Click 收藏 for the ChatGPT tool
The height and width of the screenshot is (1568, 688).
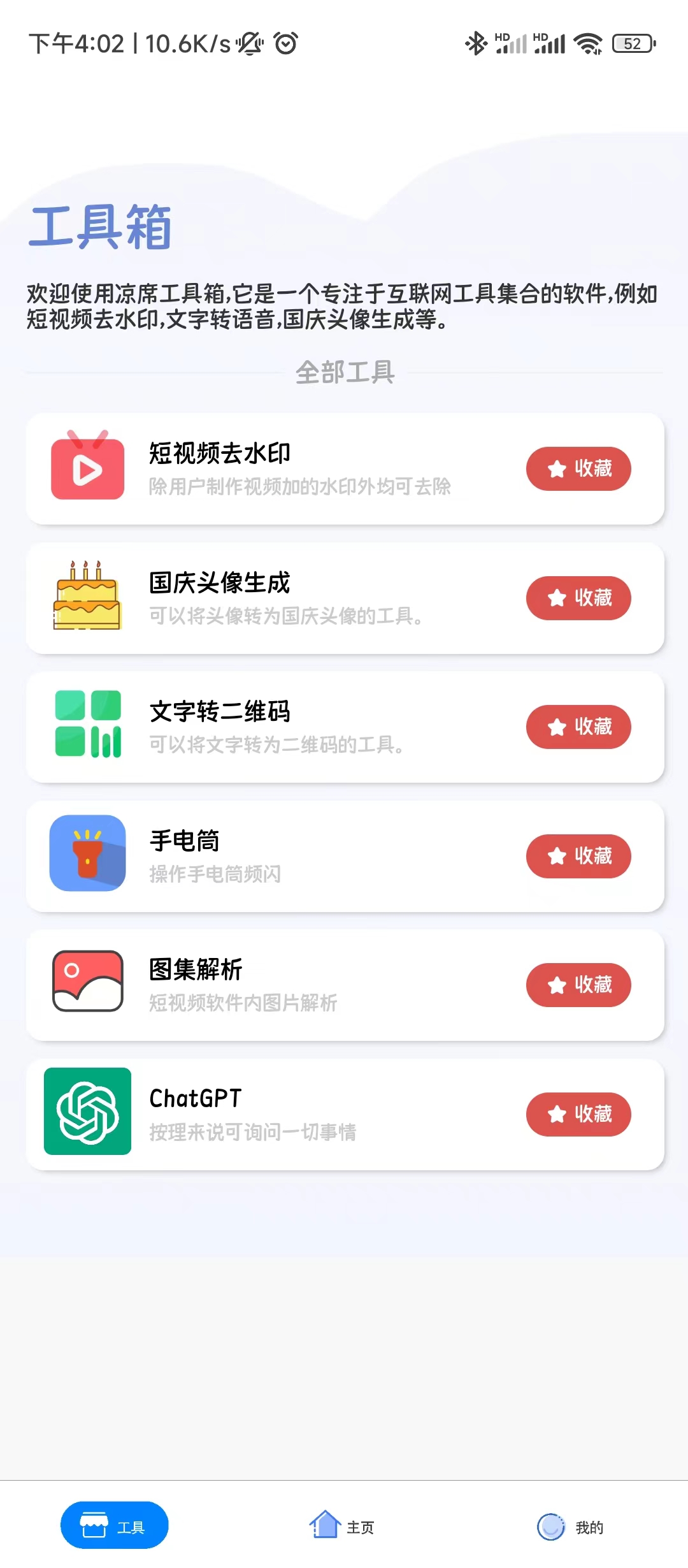[578, 1114]
